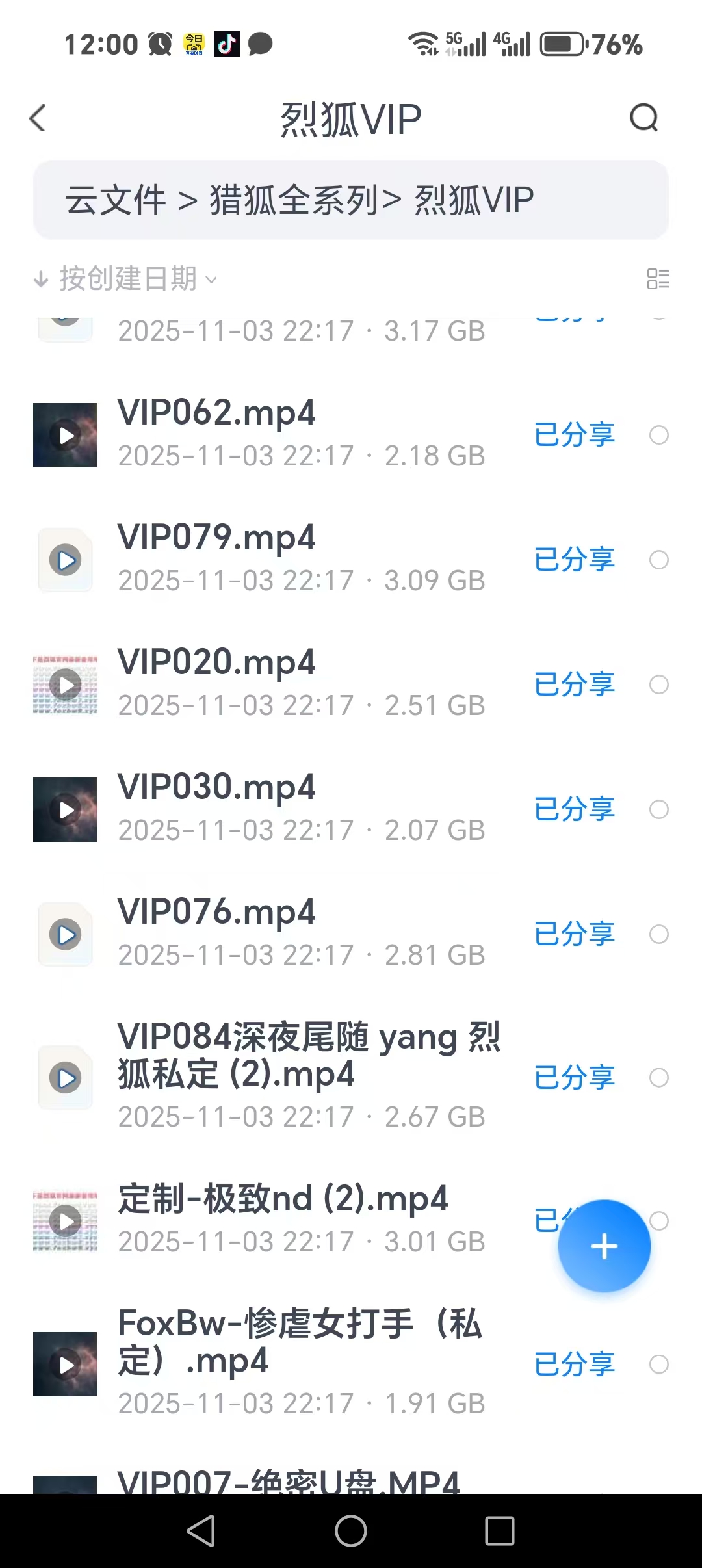This screenshot has height=1568, width=702.
Task: Select the checkbox for VIP076.mp4
Action: click(x=658, y=934)
